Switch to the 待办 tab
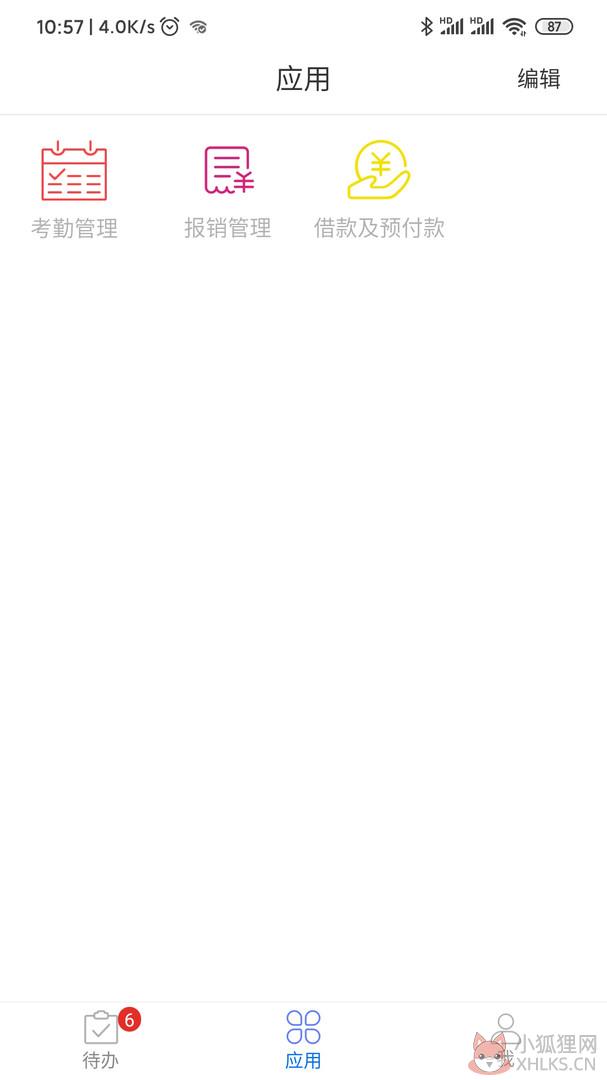Screen dimensions: 607x1080 point(101,1039)
